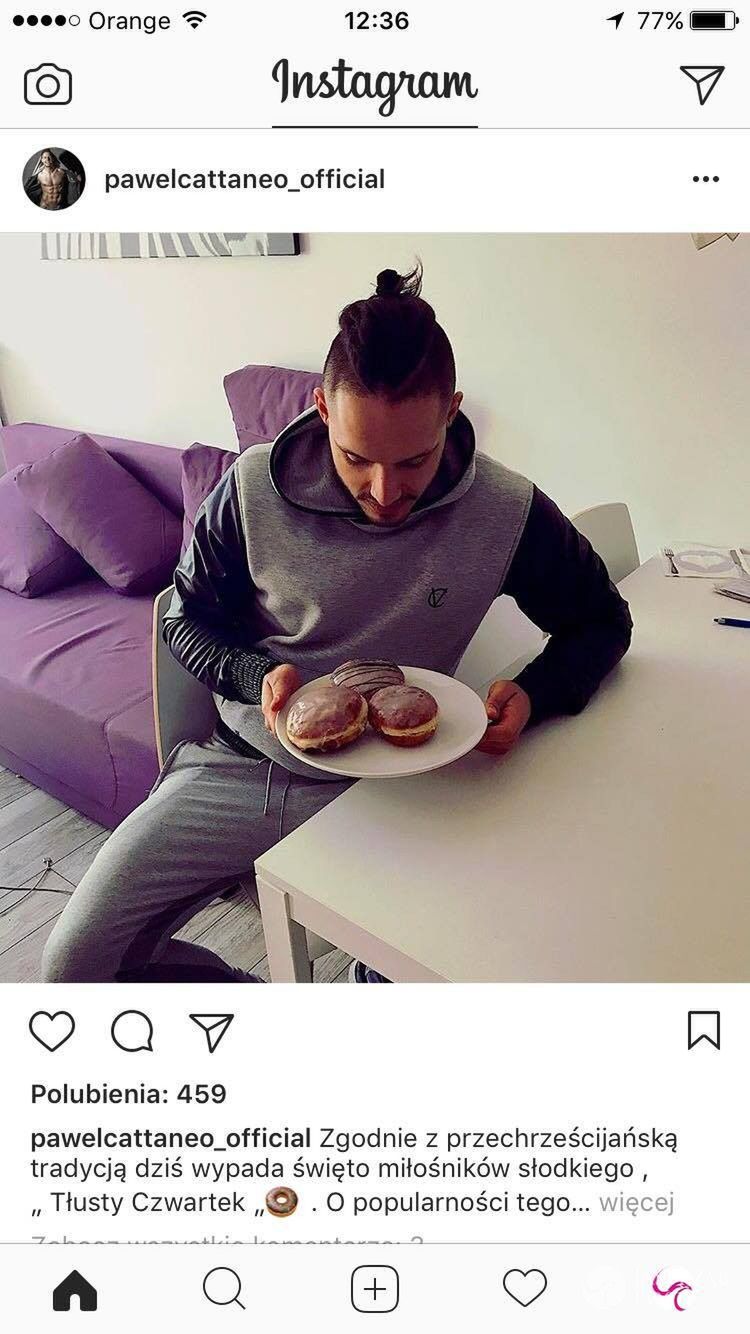Comment on pawelcattaneo_official's post
Screen dimensions: 750x1334
point(132,1031)
